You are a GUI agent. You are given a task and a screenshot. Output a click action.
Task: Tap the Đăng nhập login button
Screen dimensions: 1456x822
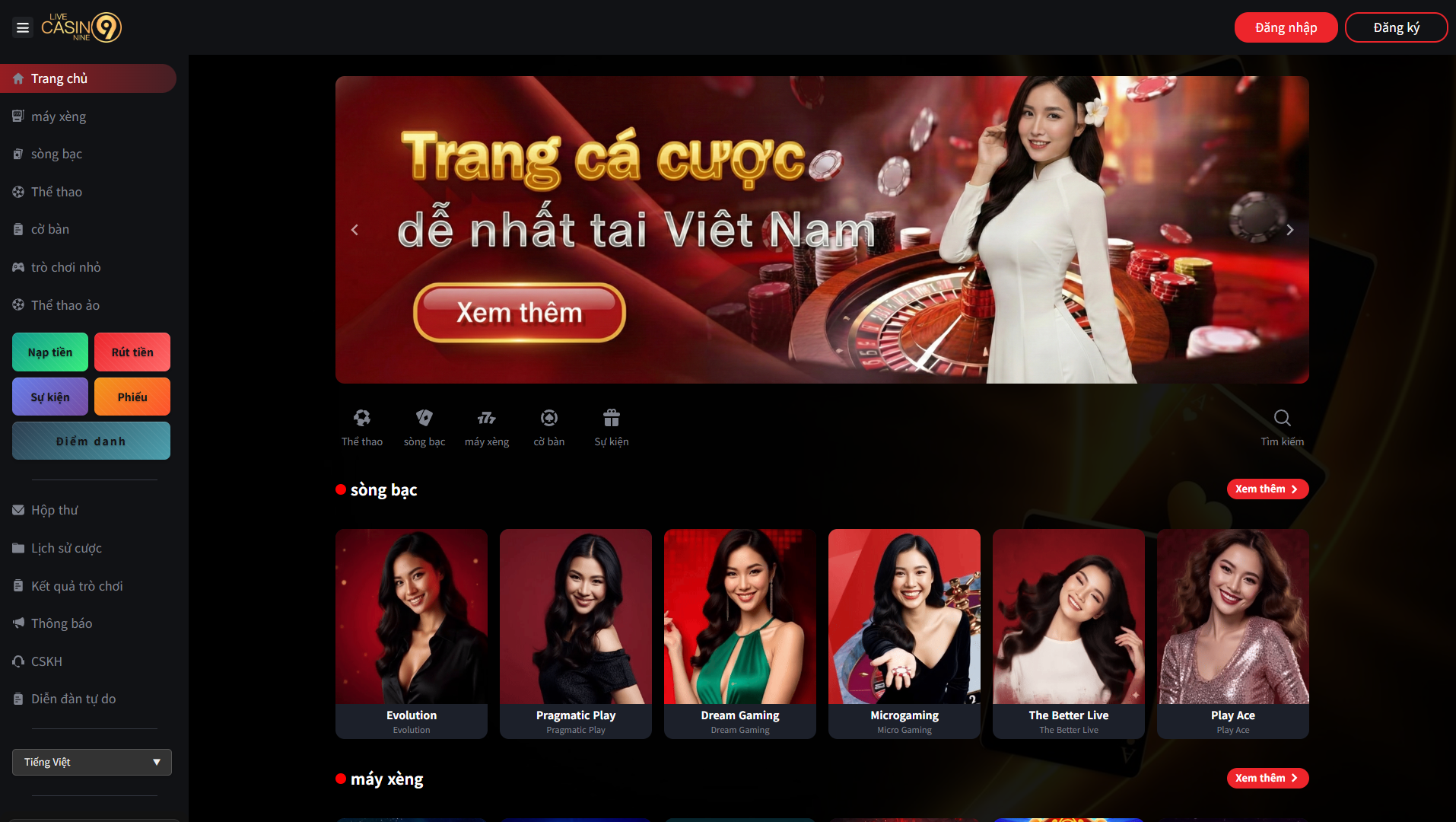1286,27
